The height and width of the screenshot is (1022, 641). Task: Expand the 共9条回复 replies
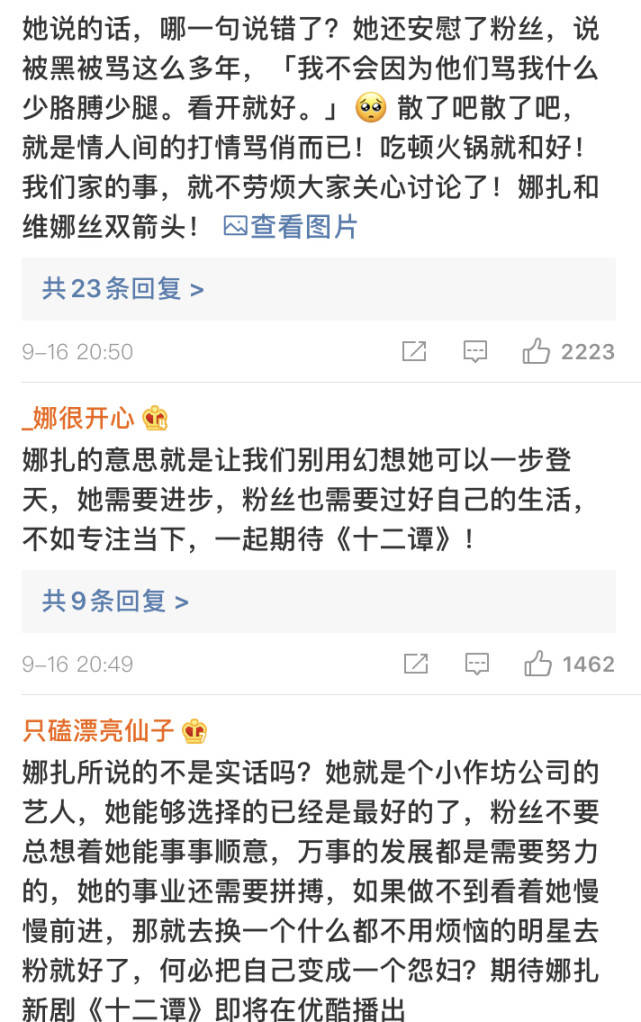tap(115, 601)
